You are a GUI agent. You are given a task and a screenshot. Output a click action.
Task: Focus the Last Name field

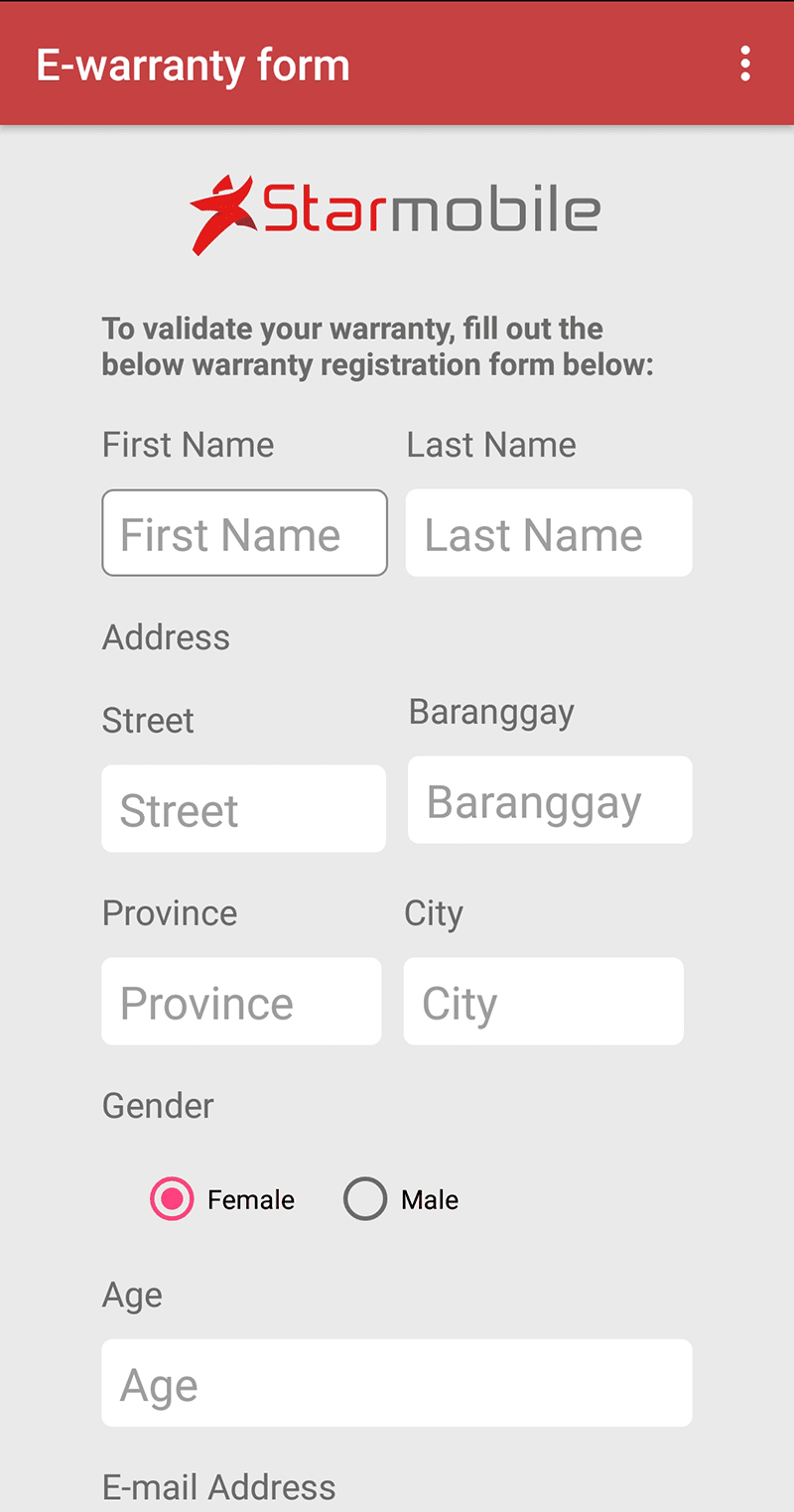(x=549, y=533)
